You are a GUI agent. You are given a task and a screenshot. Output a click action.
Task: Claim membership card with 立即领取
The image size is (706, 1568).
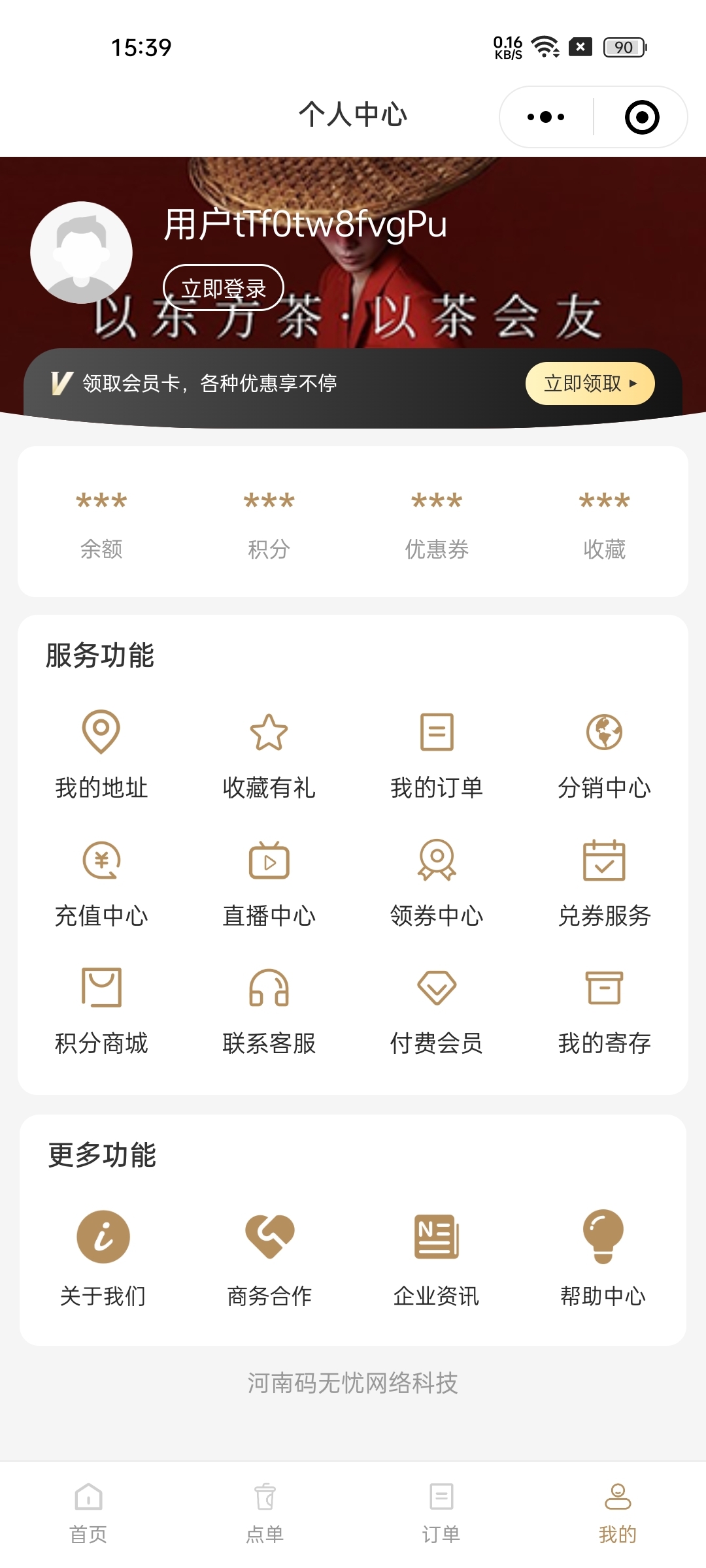pos(590,384)
